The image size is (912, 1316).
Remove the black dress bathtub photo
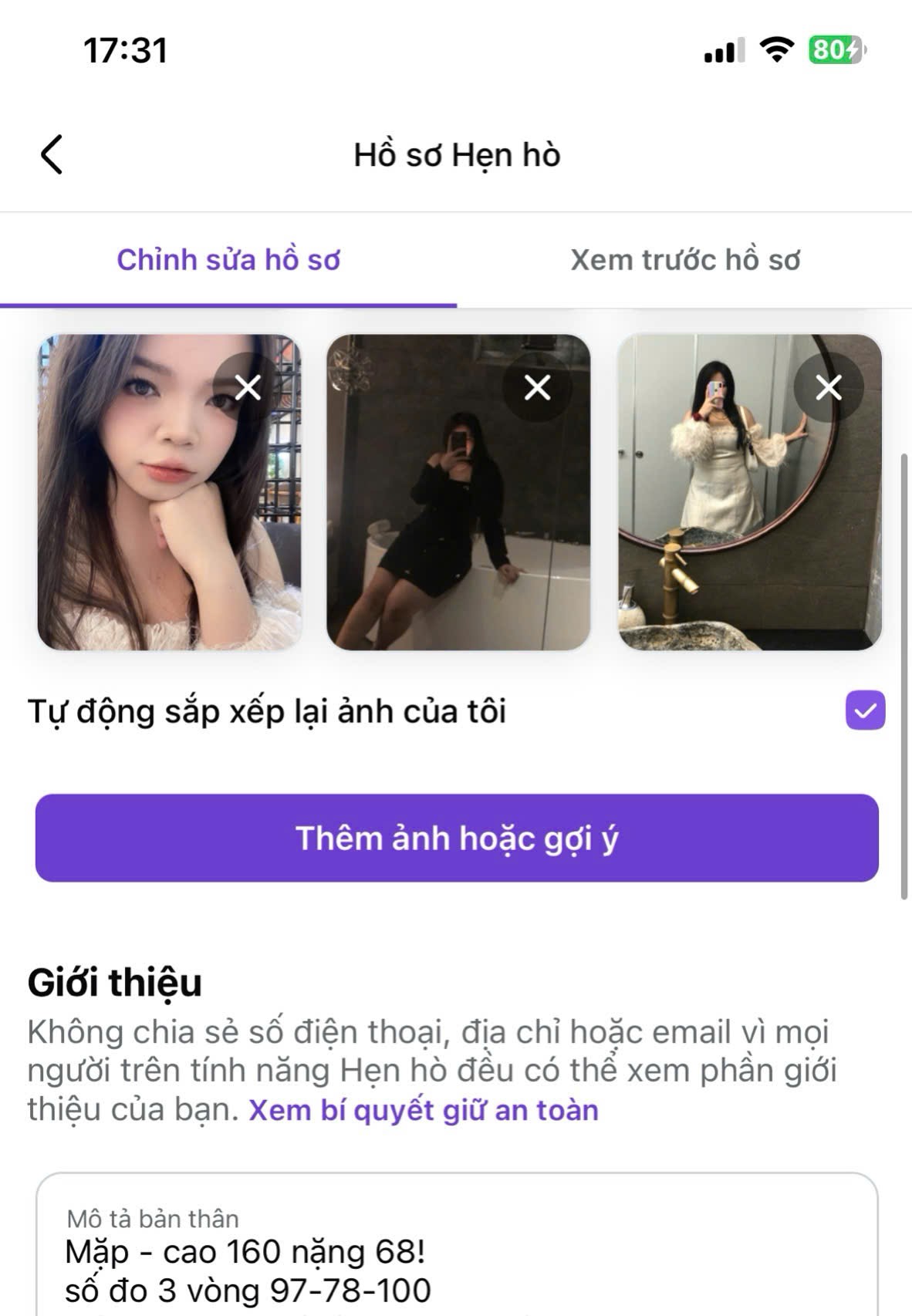(x=537, y=387)
